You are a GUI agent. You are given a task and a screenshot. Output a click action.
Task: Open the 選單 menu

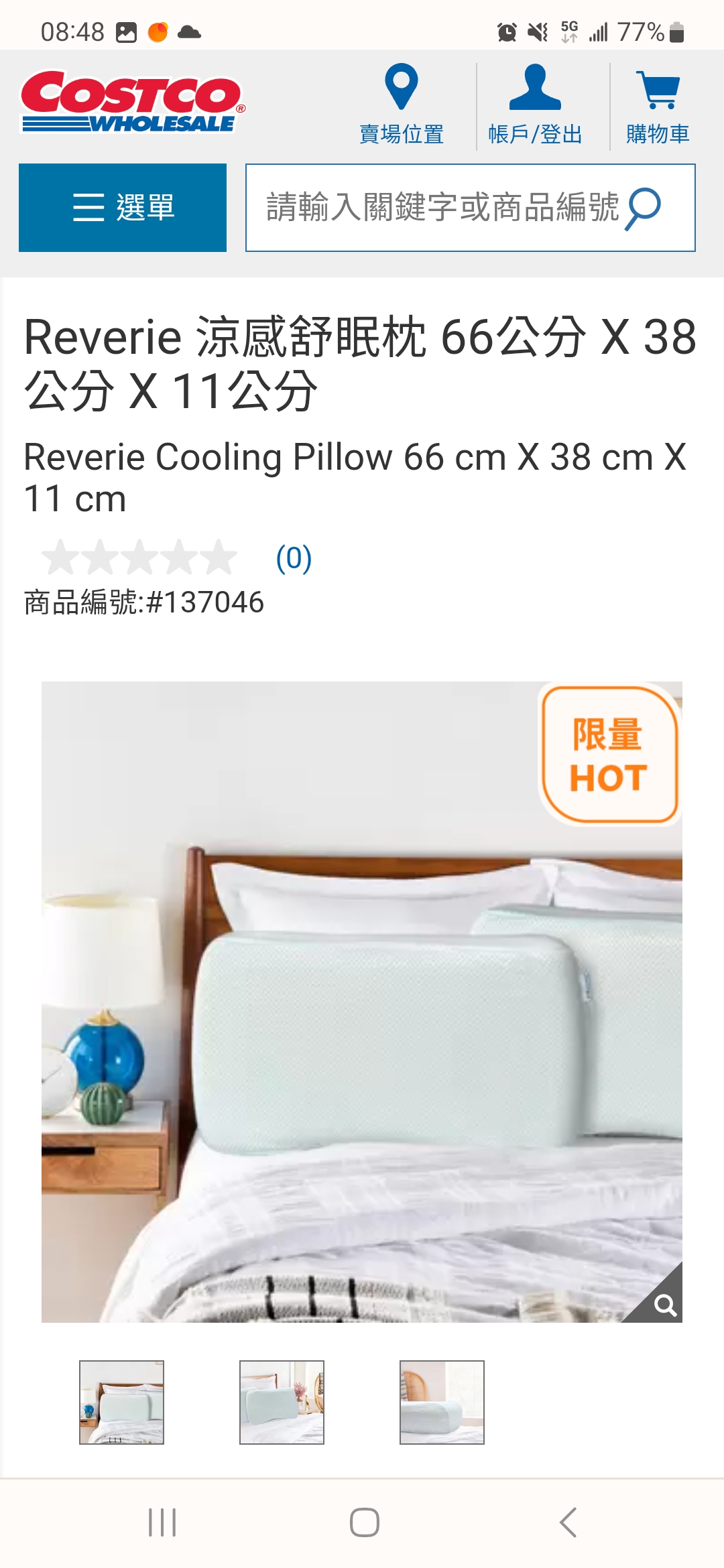click(x=123, y=208)
